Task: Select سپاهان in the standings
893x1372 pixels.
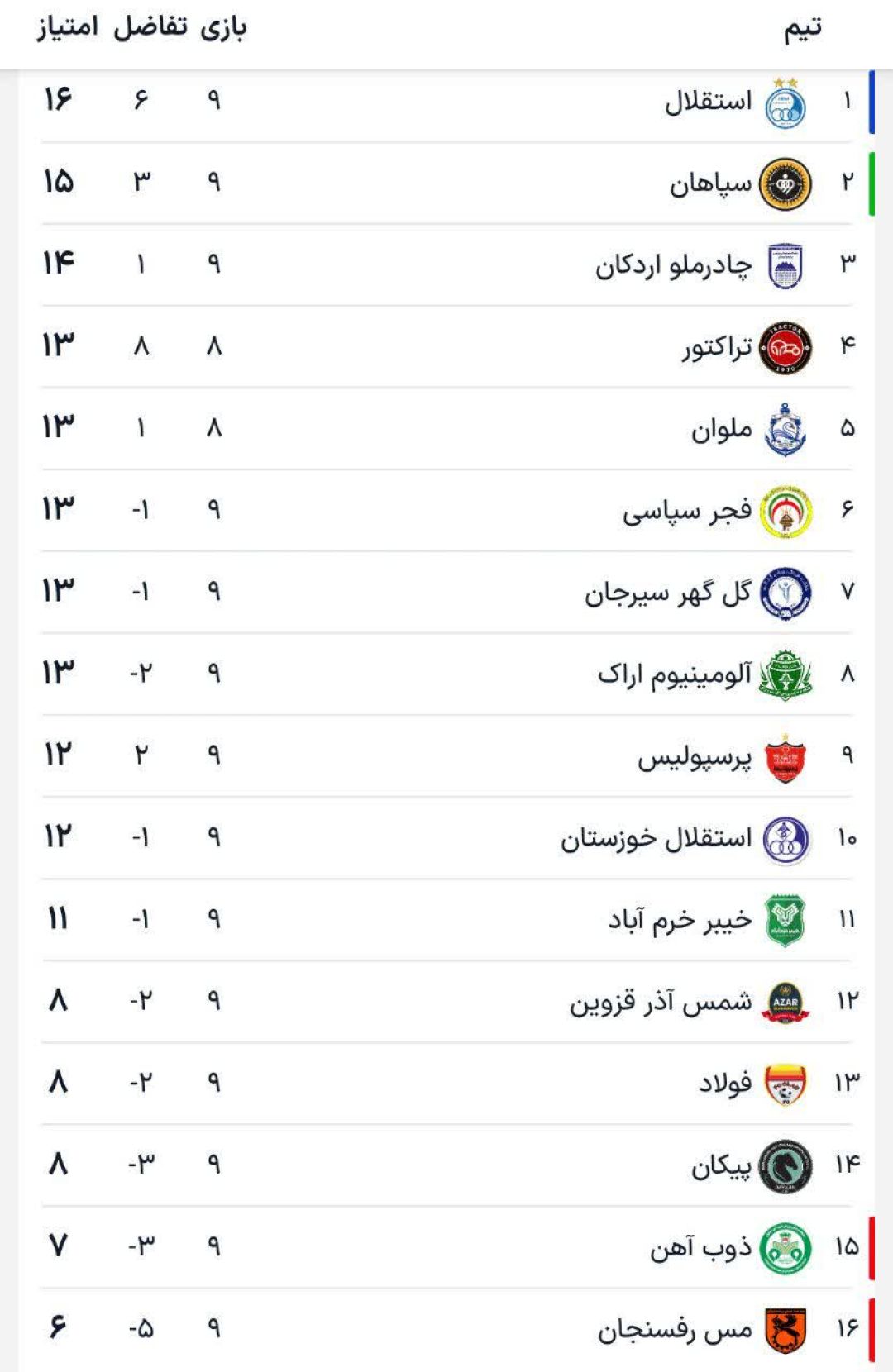Action: [446, 183]
